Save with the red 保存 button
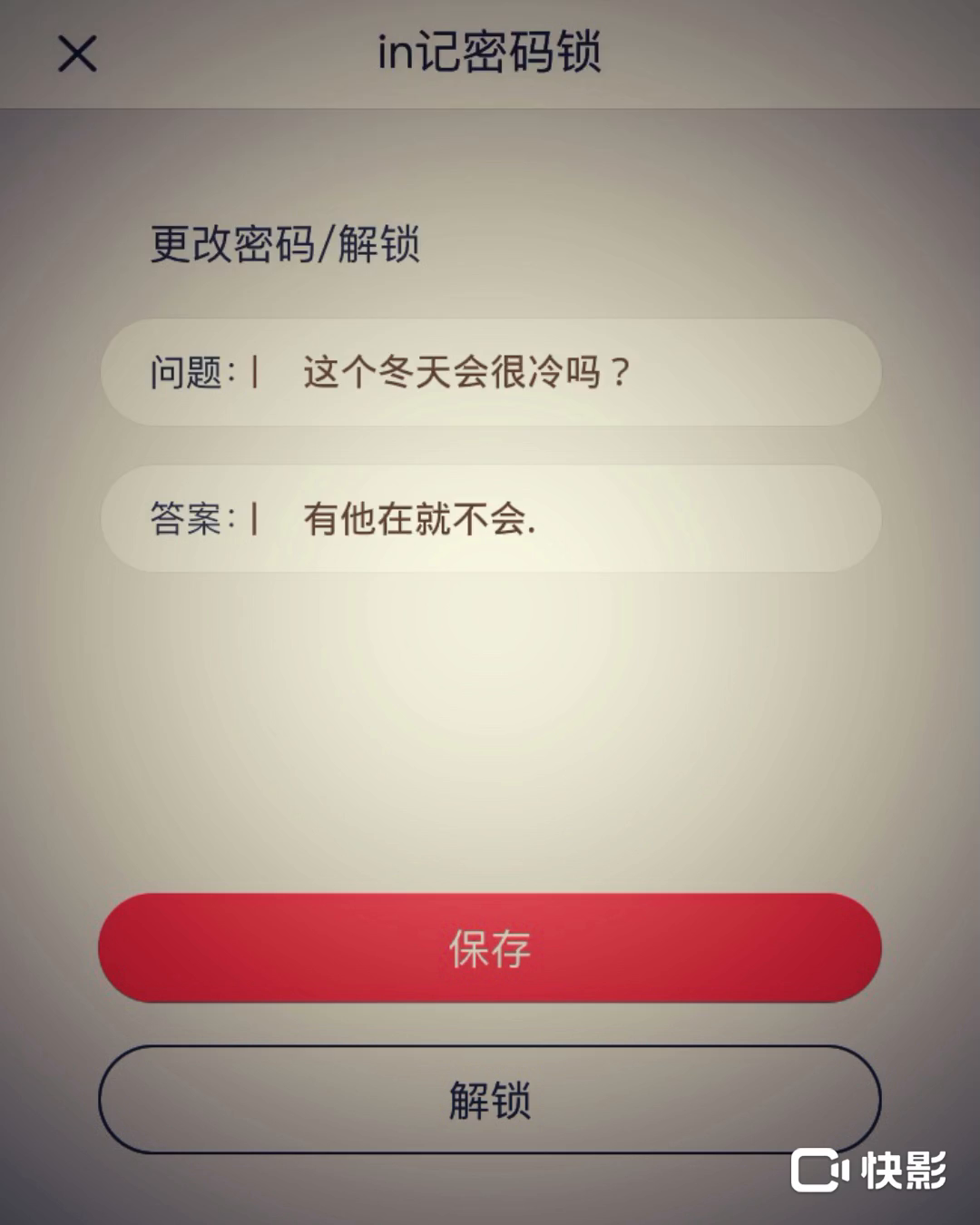 click(490, 948)
